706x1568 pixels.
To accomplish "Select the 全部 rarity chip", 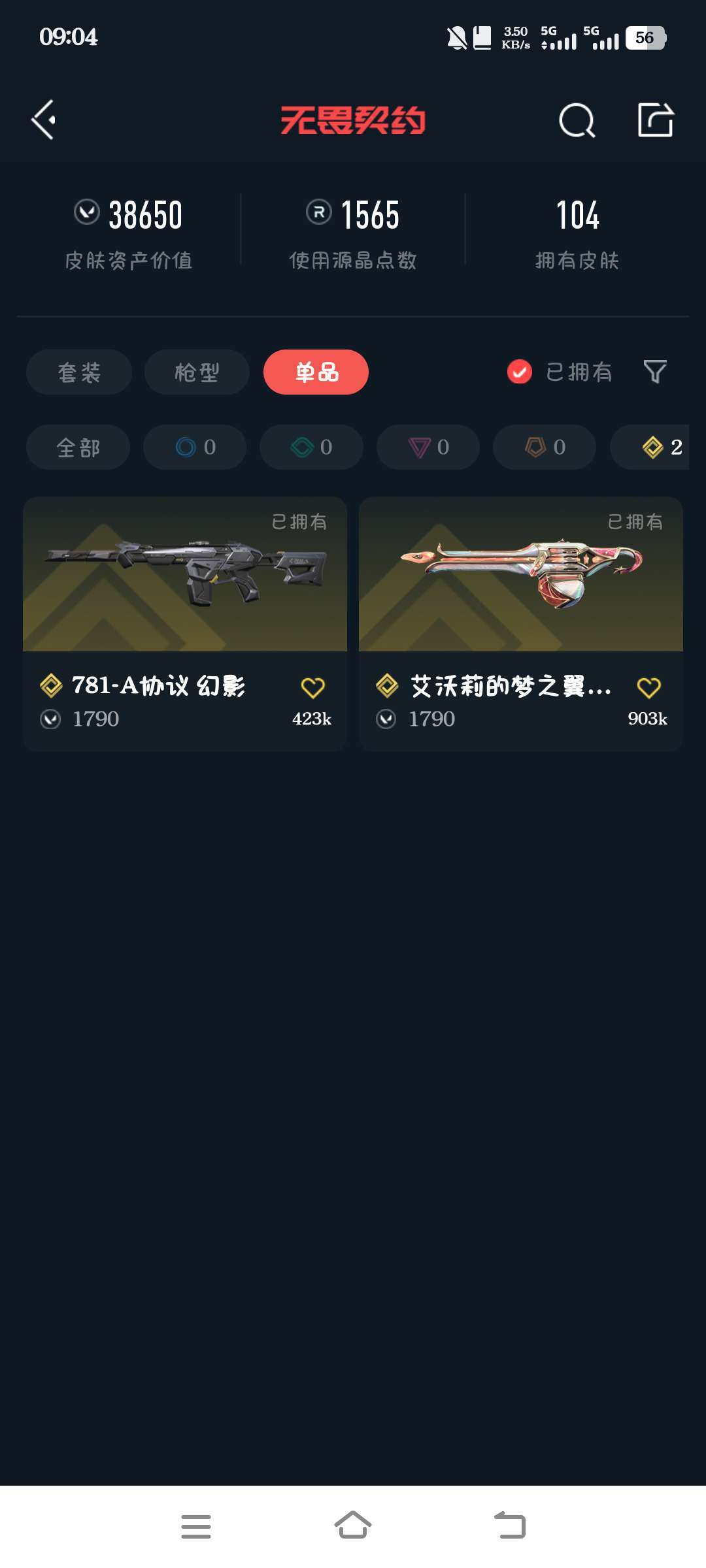I will pyautogui.click(x=78, y=448).
